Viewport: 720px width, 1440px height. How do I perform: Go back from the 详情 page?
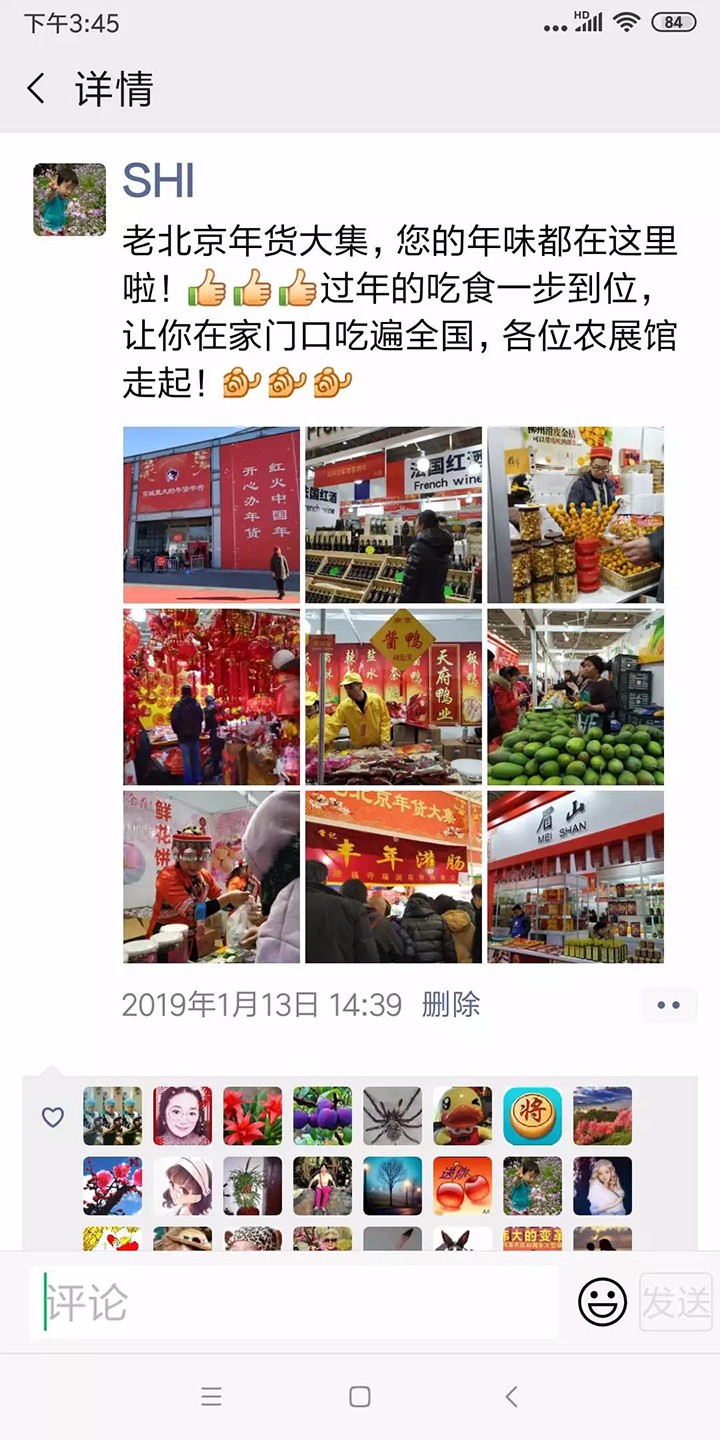point(37,89)
